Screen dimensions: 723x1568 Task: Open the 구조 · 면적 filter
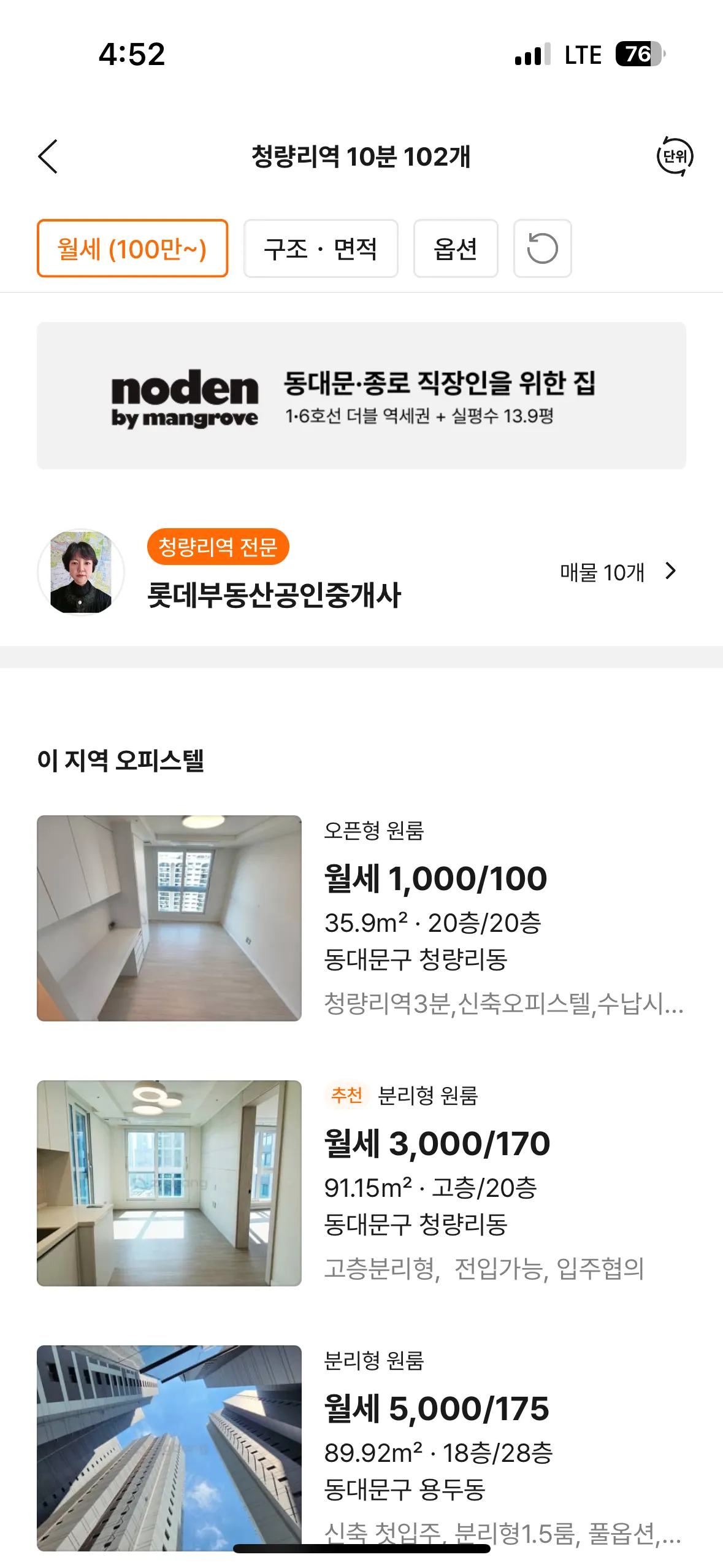point(321,248)
